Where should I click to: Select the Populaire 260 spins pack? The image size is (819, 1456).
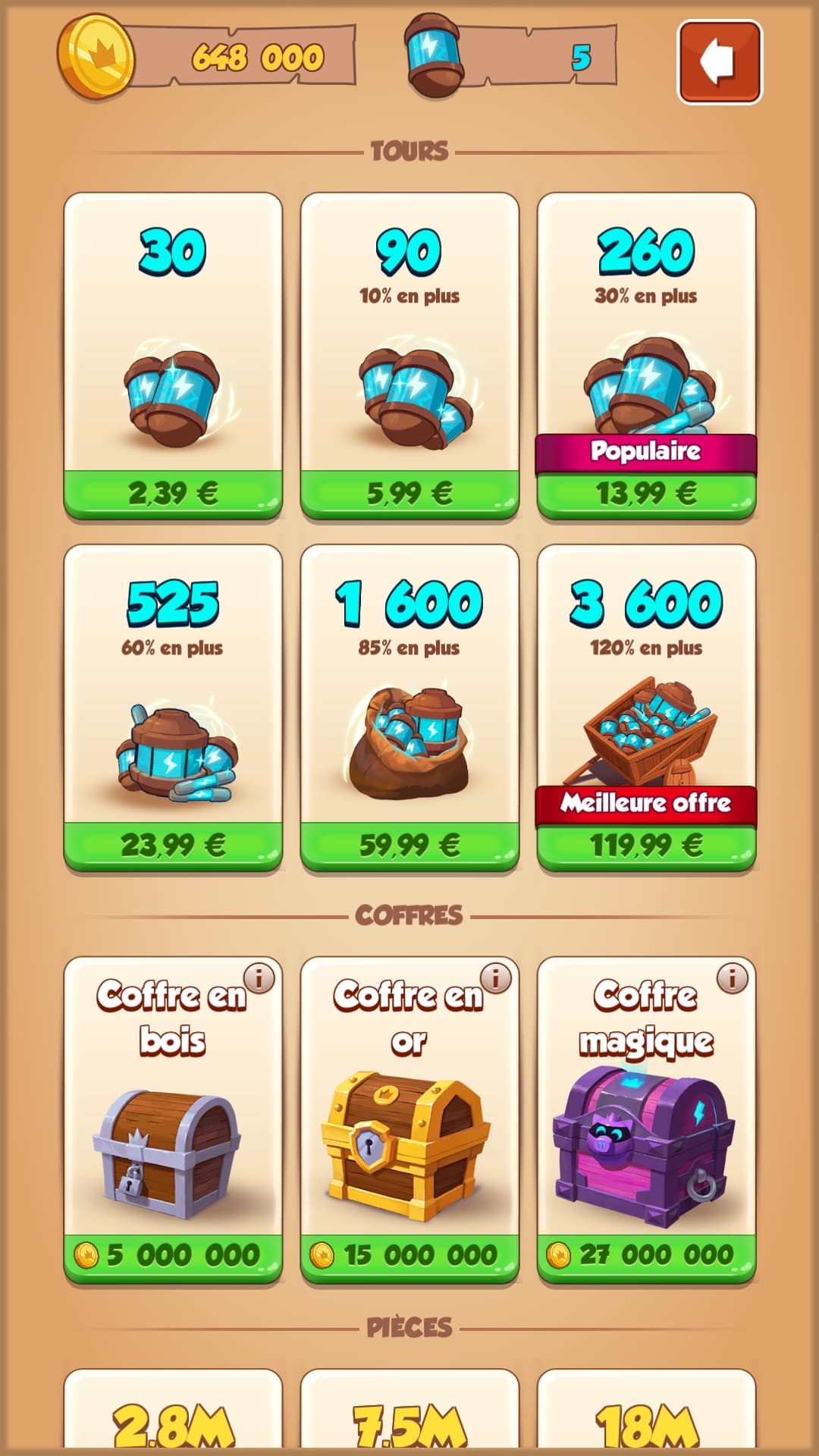pos(646,493)
